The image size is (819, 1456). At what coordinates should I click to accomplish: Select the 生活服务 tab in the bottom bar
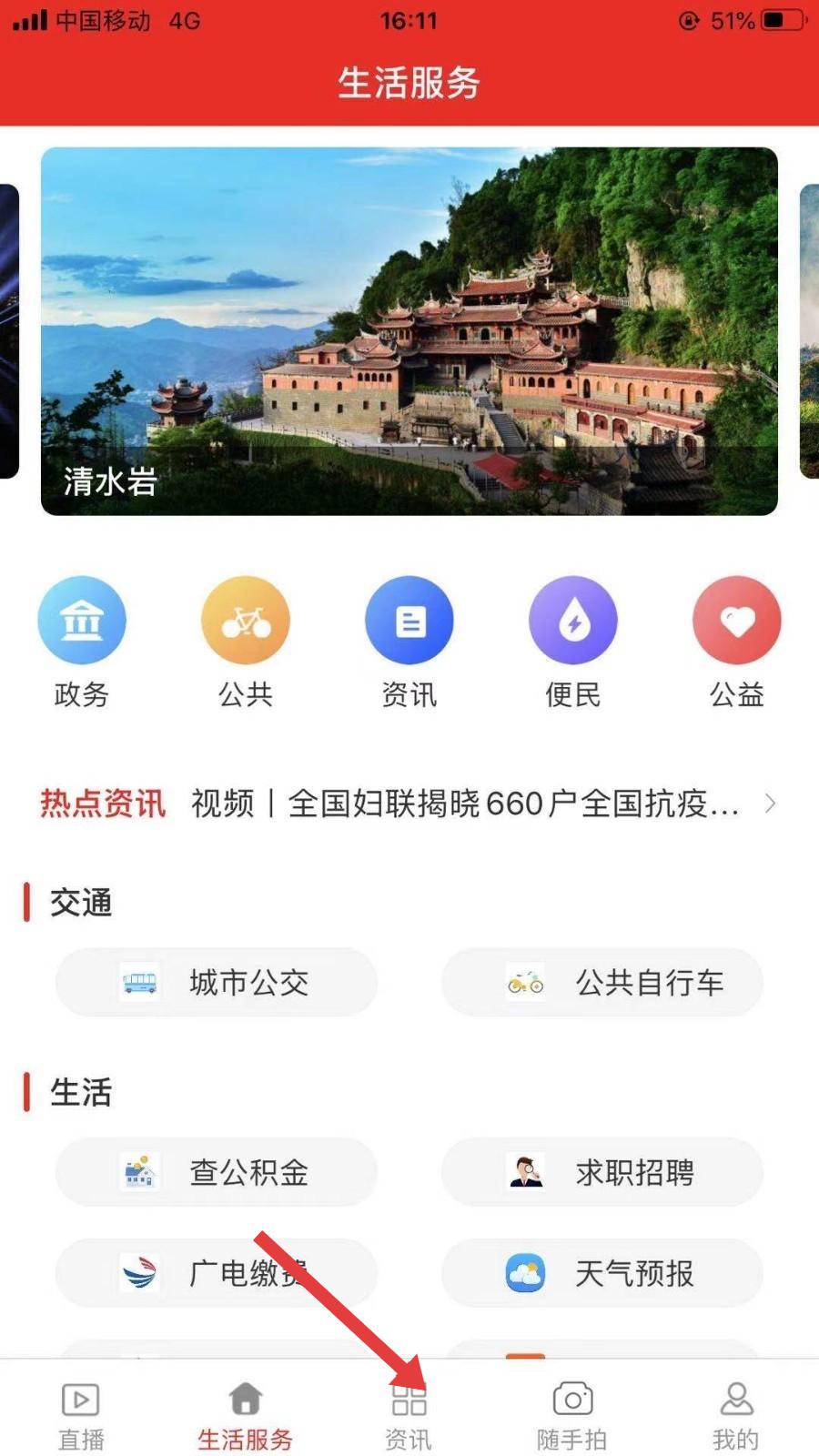[245, 1416]
